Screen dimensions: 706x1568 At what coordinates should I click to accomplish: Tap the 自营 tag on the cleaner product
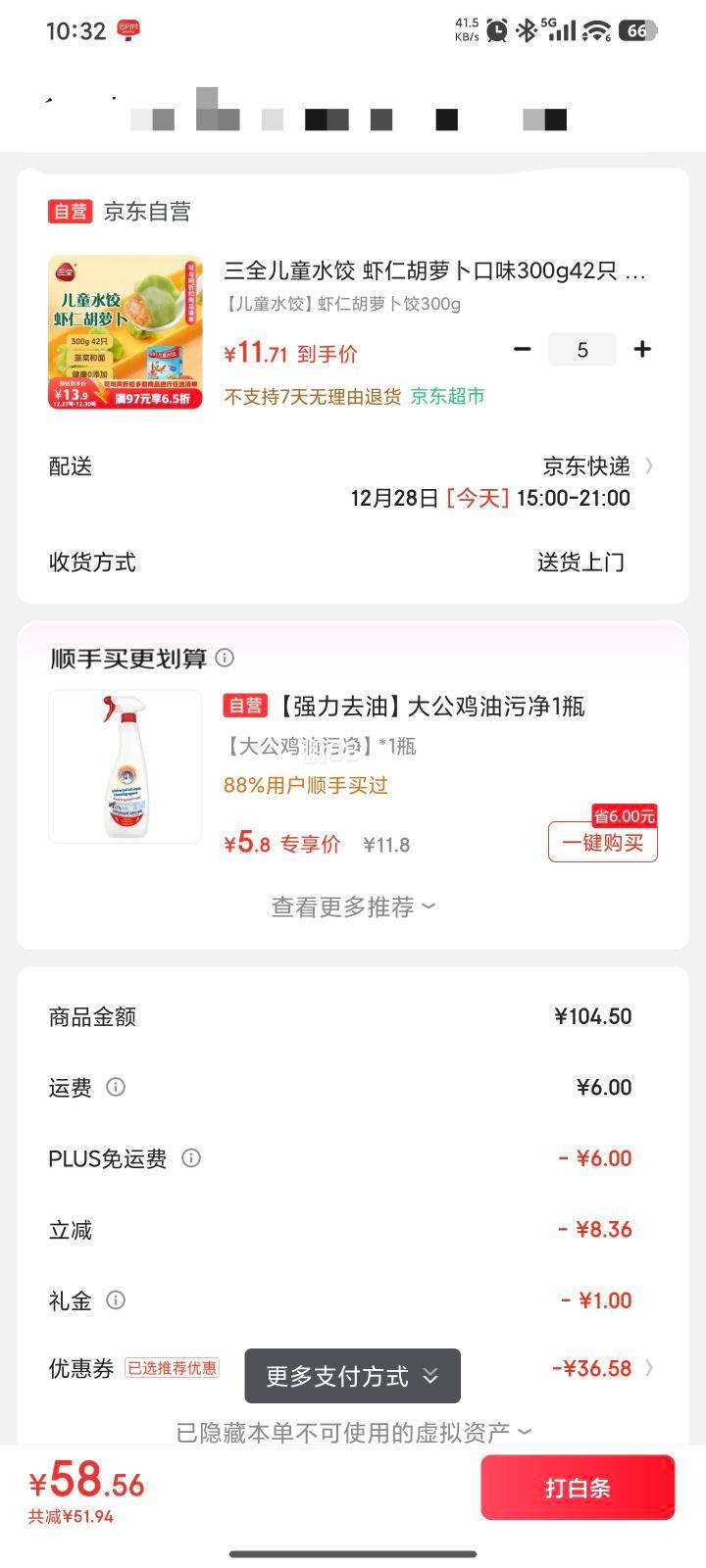[246, 707]
